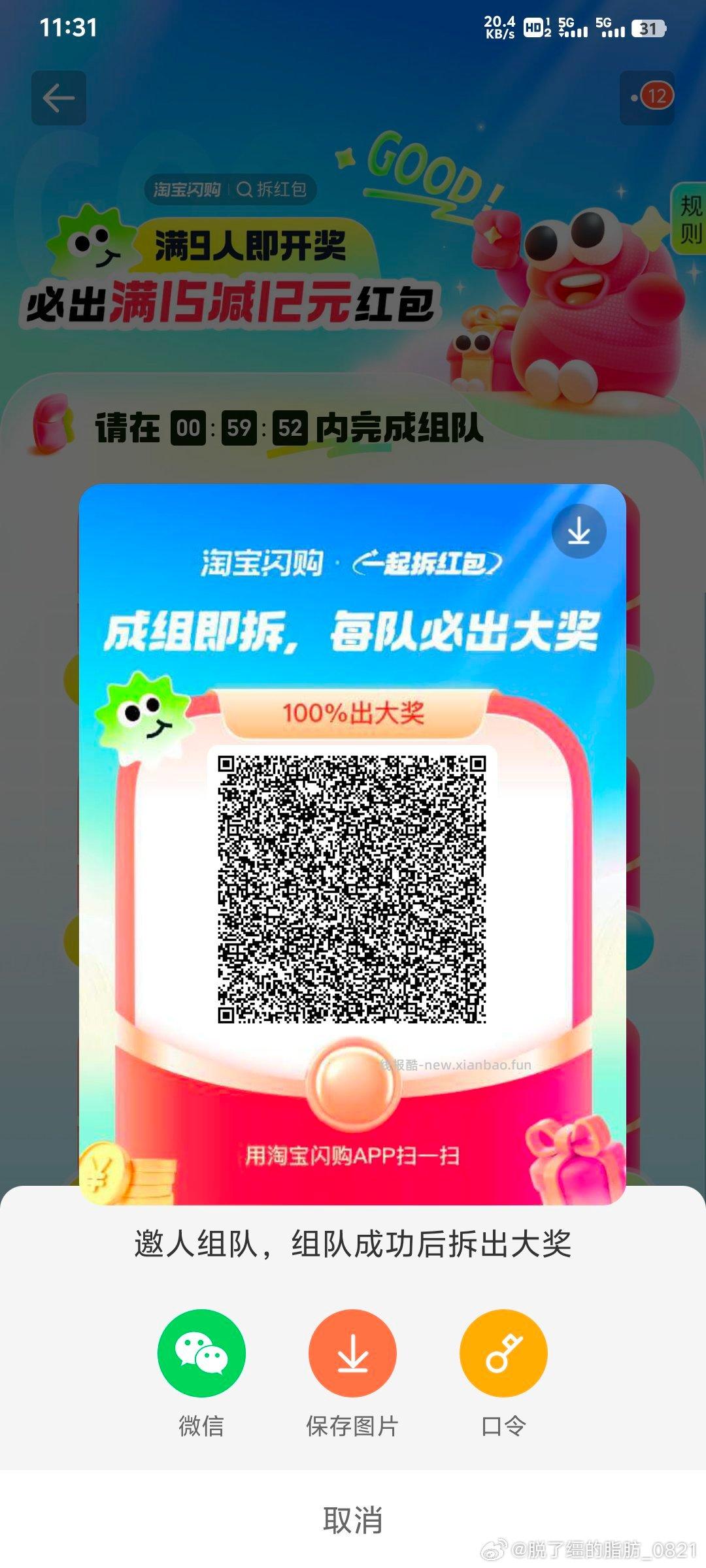Download the QR code poster via arrow icon
Screen dimensions: 706x1568
579,532
